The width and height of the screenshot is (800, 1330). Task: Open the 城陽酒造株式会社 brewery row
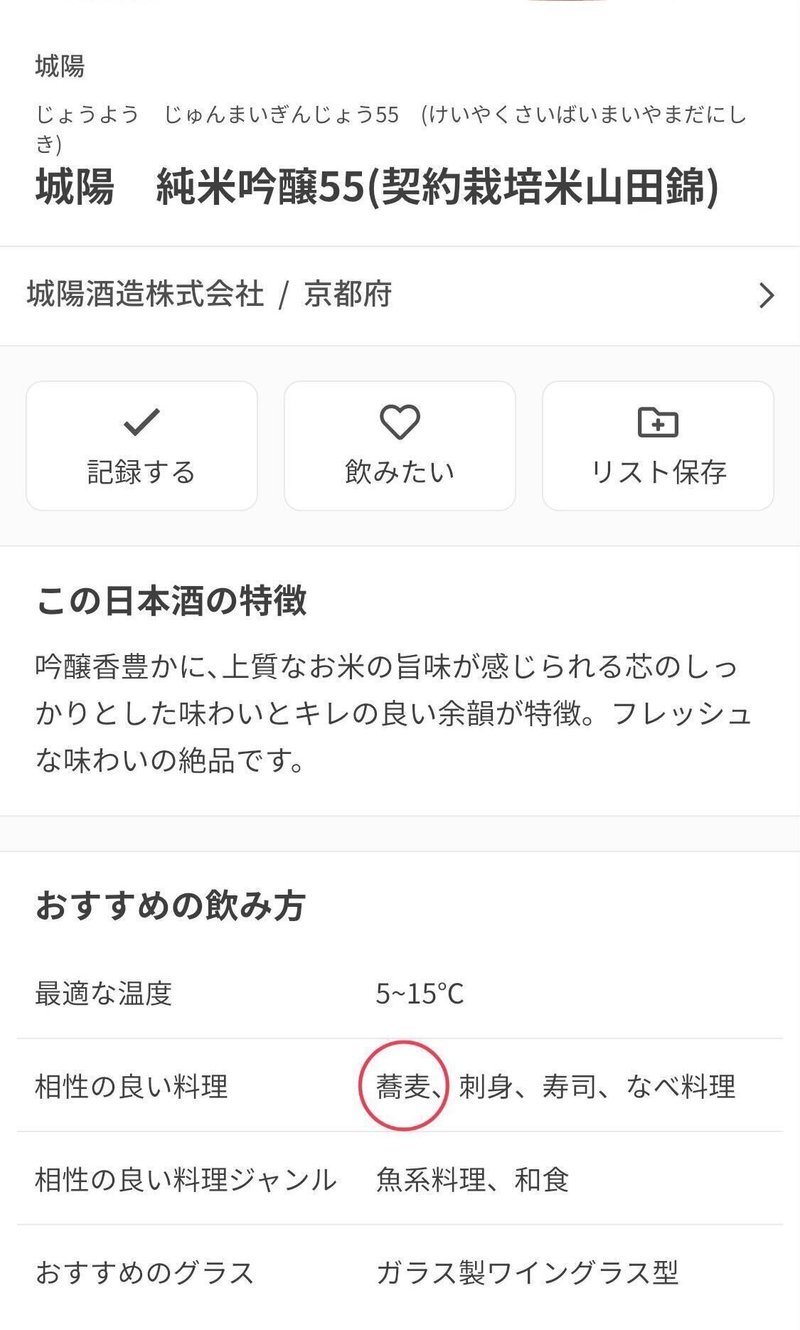(x=400, y=296)
